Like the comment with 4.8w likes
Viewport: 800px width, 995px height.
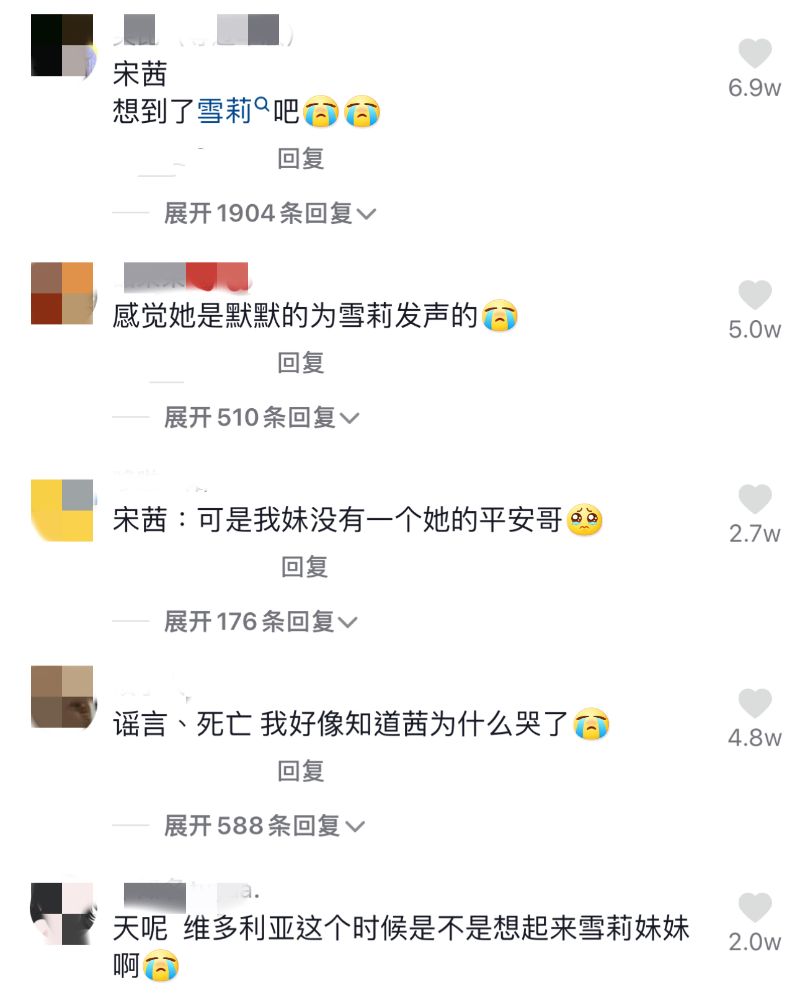(755, 704)
